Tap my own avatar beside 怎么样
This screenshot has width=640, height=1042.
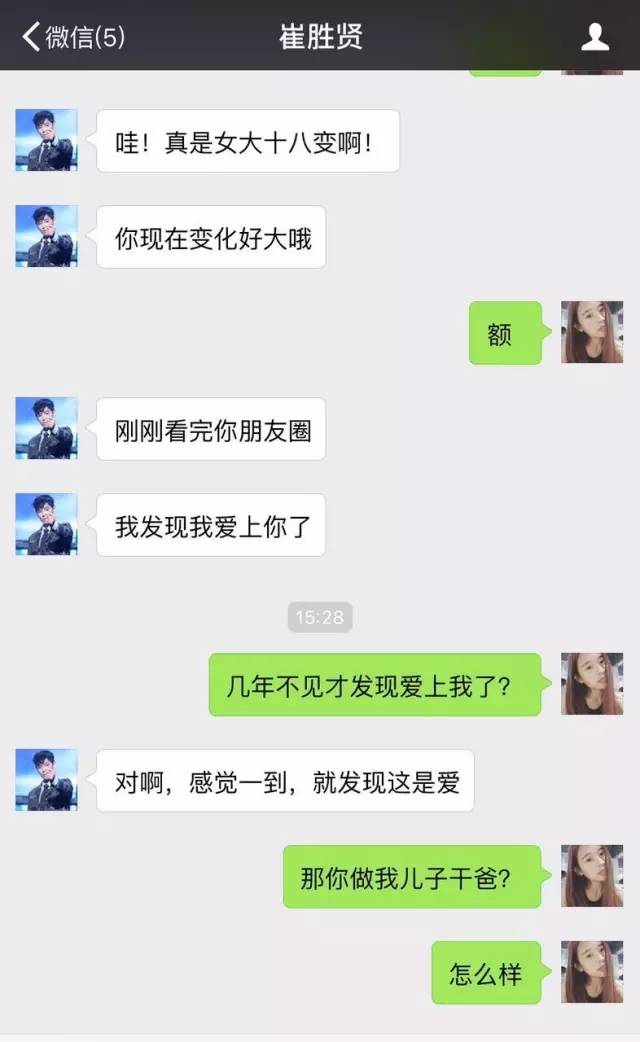click(x=592, y=972)
